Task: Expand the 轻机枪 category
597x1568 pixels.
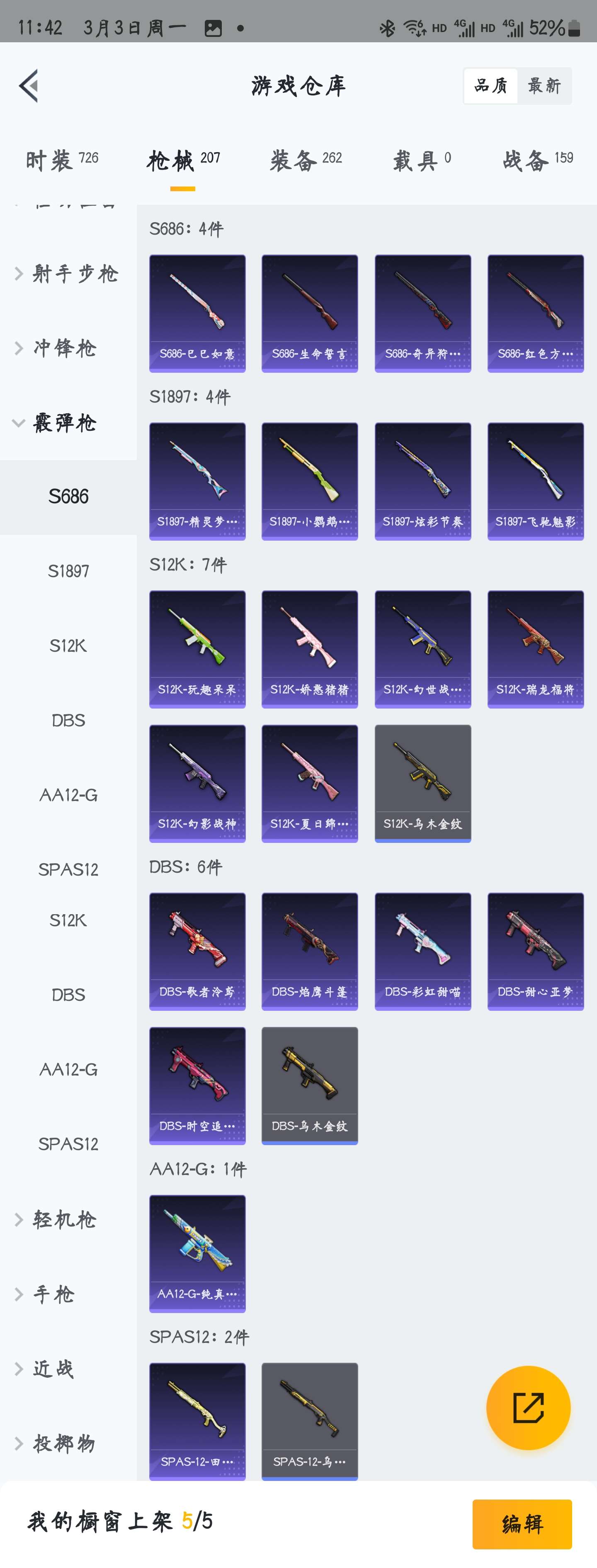Action: (64, 1220)
